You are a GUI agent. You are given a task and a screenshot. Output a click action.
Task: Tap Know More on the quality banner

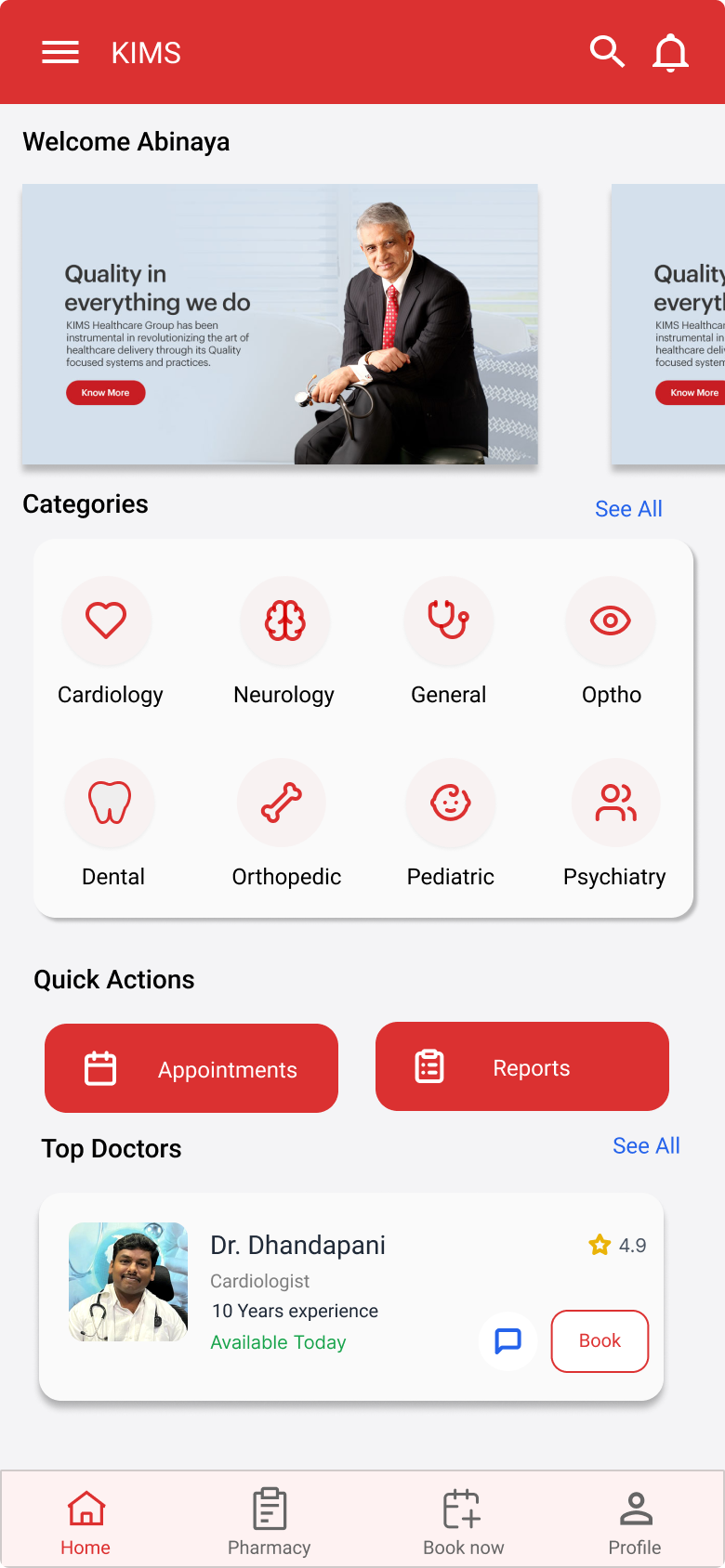point(106,393)
